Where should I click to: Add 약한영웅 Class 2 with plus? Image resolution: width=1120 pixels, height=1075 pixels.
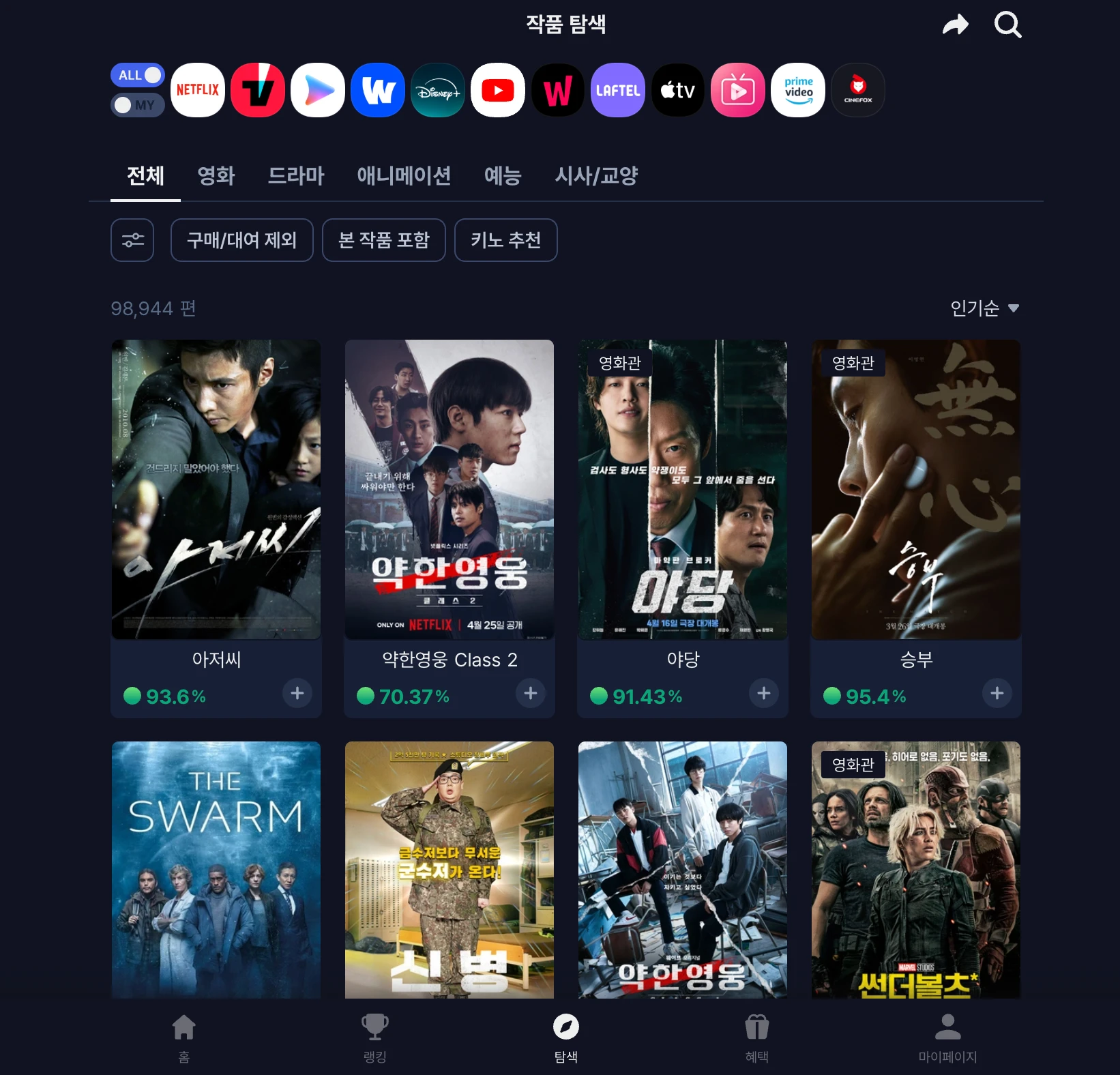coord(531,694)
